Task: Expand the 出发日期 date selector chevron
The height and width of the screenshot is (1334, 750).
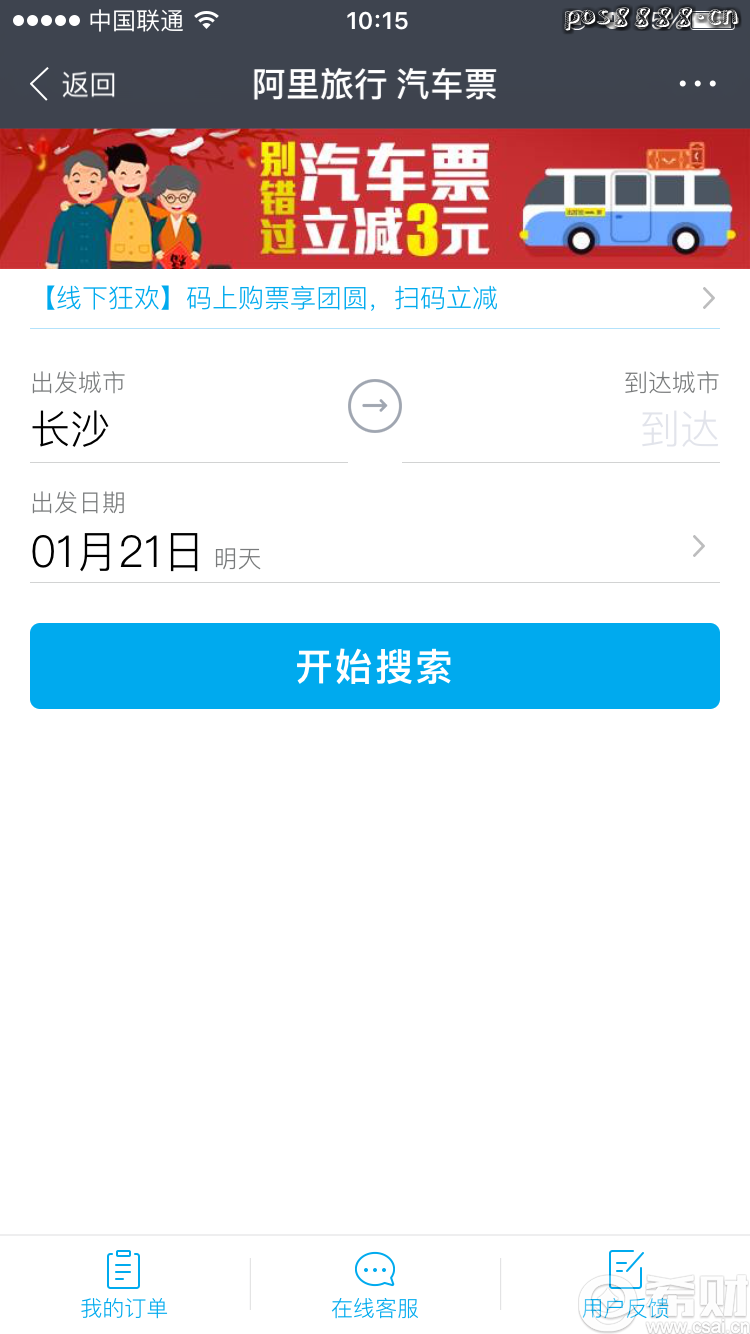Action: tap(698, 546)
